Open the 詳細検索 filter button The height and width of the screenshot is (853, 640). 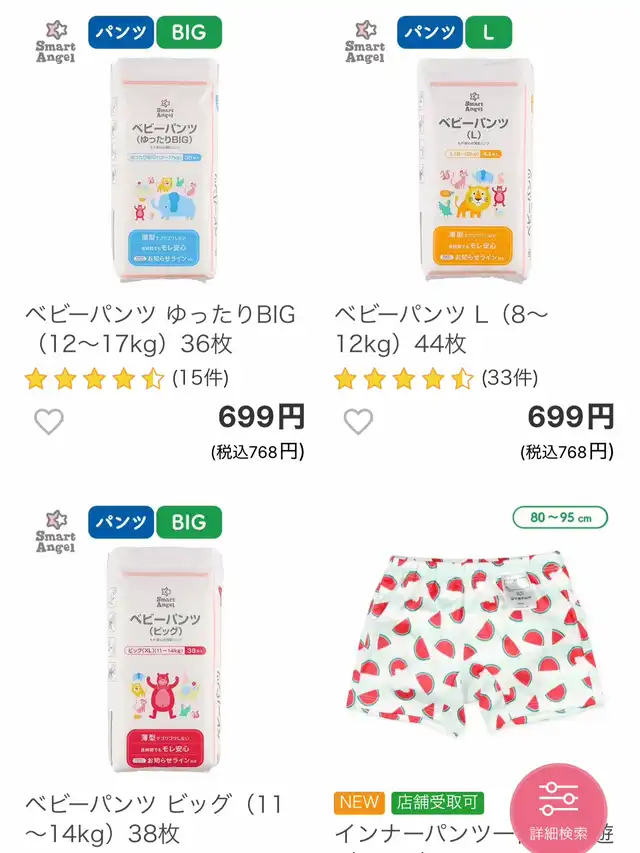click(558, 811)
